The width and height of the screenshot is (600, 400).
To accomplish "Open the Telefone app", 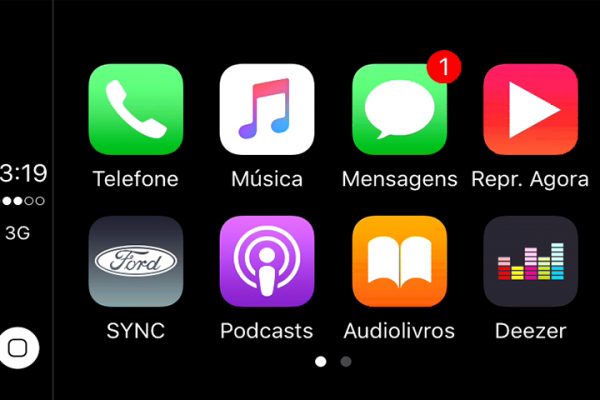I will pos(135,109).
